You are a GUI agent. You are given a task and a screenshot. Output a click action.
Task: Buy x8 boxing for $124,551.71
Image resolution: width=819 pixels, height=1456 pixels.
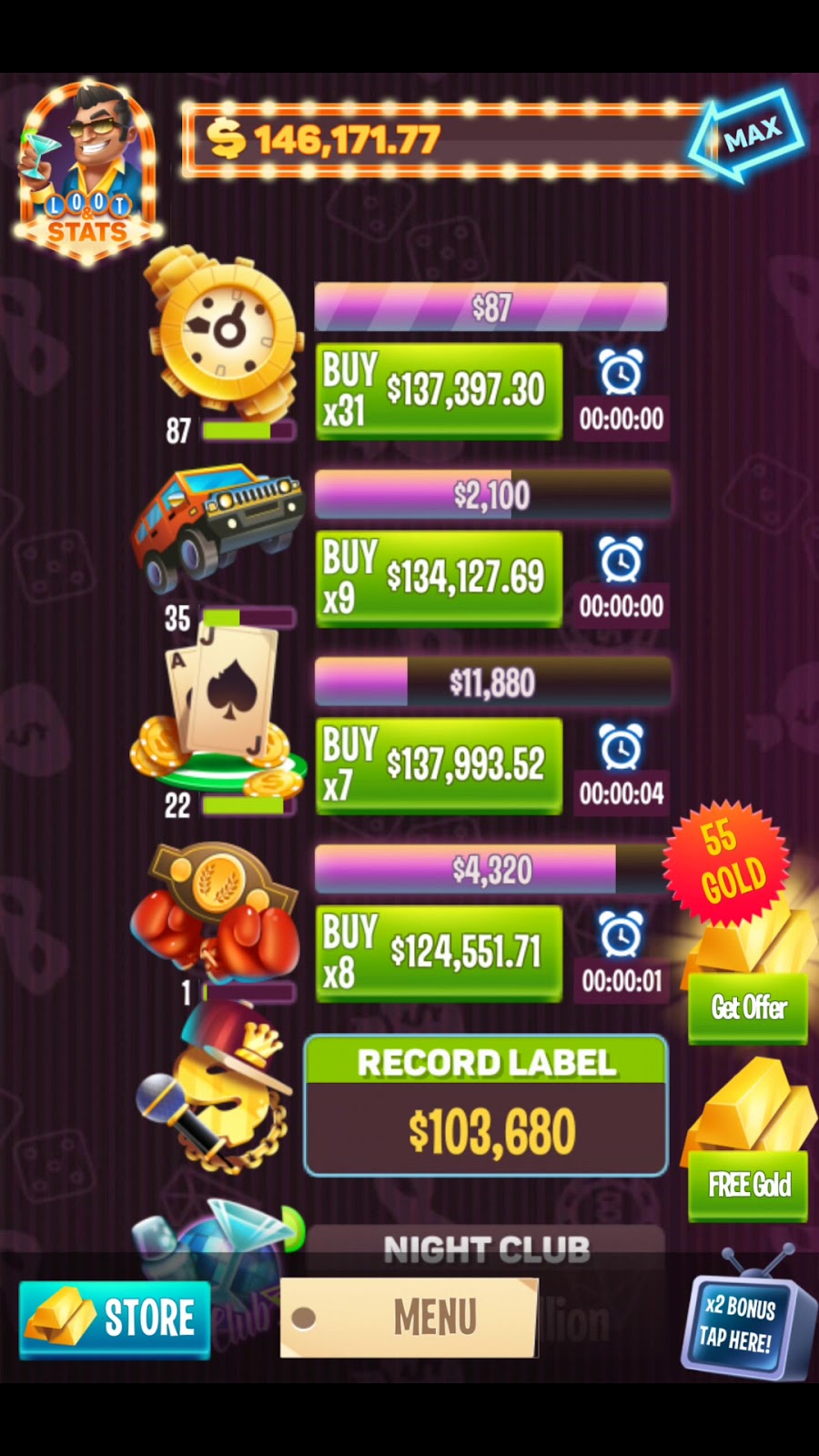click(438, 953)
